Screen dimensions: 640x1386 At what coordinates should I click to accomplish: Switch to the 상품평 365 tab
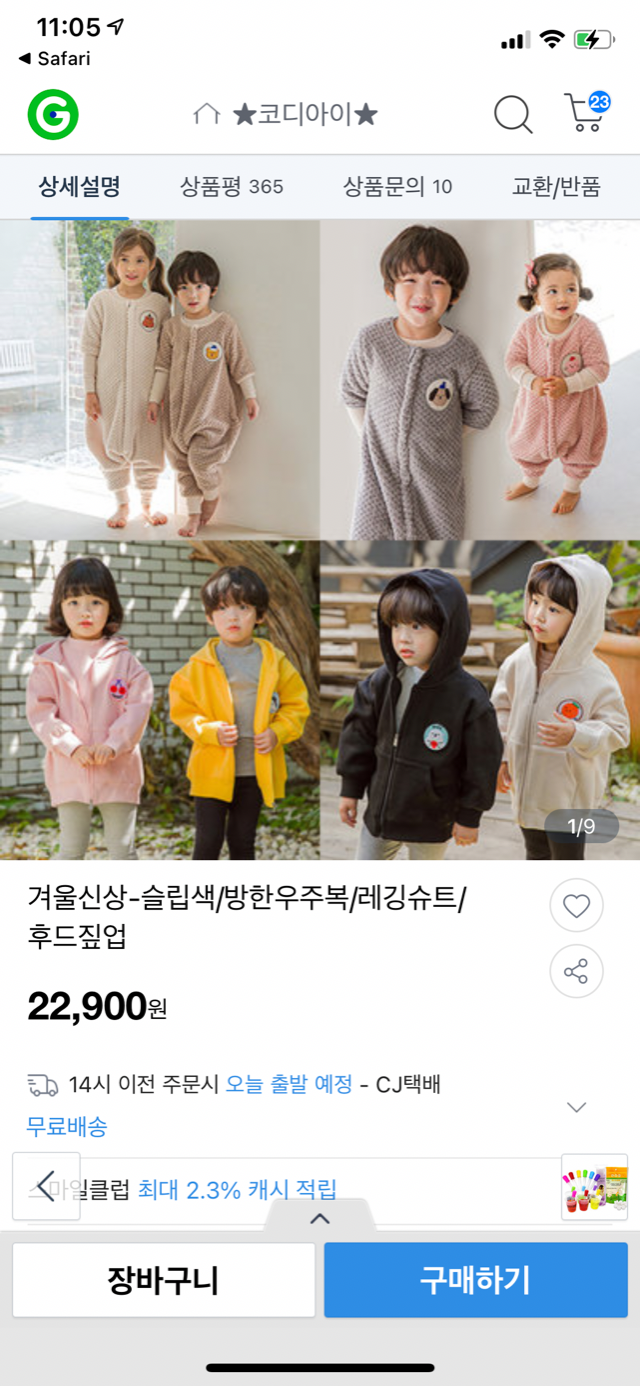pyautogui.click(x=232, y=187)
